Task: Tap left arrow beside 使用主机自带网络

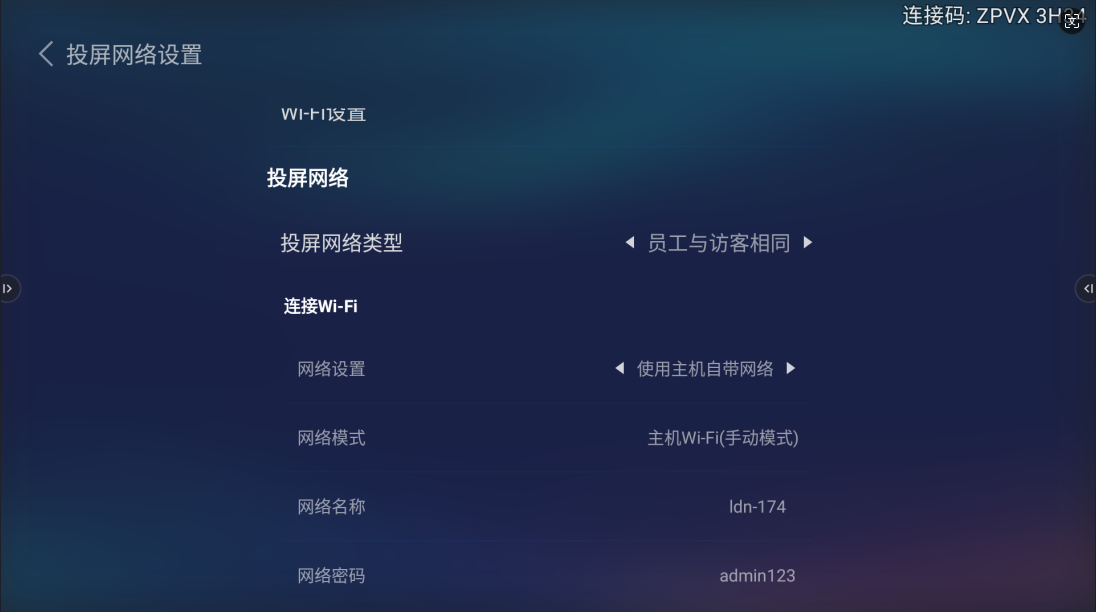Action: [x=619, y=369]
